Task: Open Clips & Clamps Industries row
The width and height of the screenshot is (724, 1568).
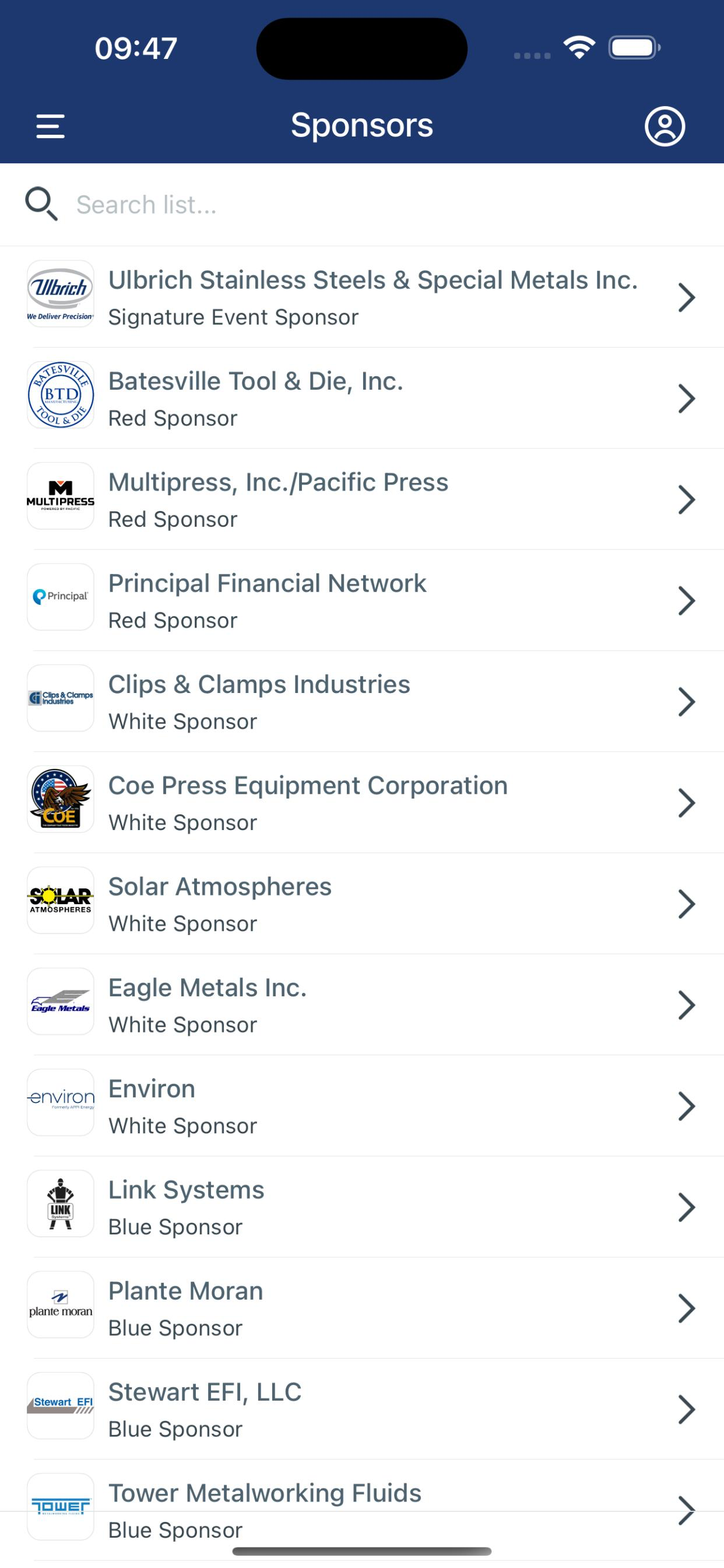Action: [362, 701]
